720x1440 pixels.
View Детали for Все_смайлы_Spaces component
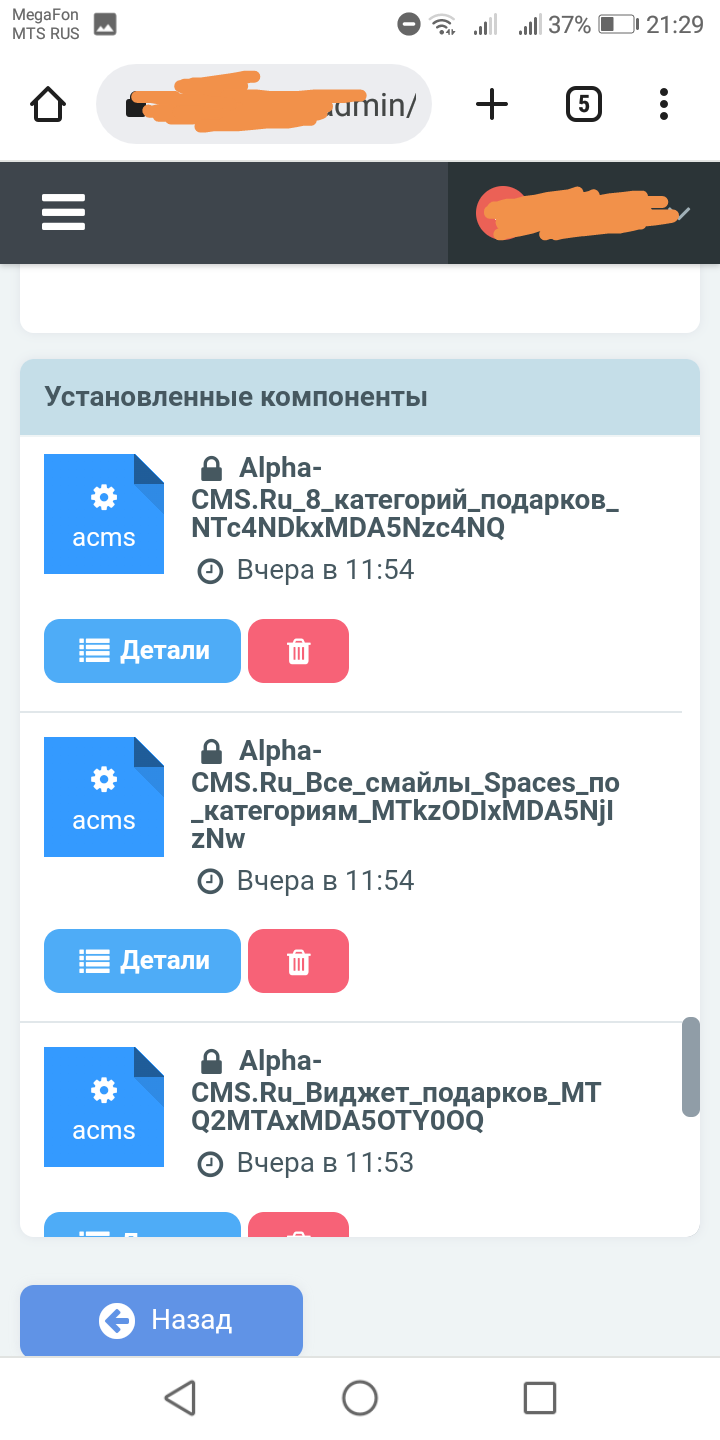point(143,961)
